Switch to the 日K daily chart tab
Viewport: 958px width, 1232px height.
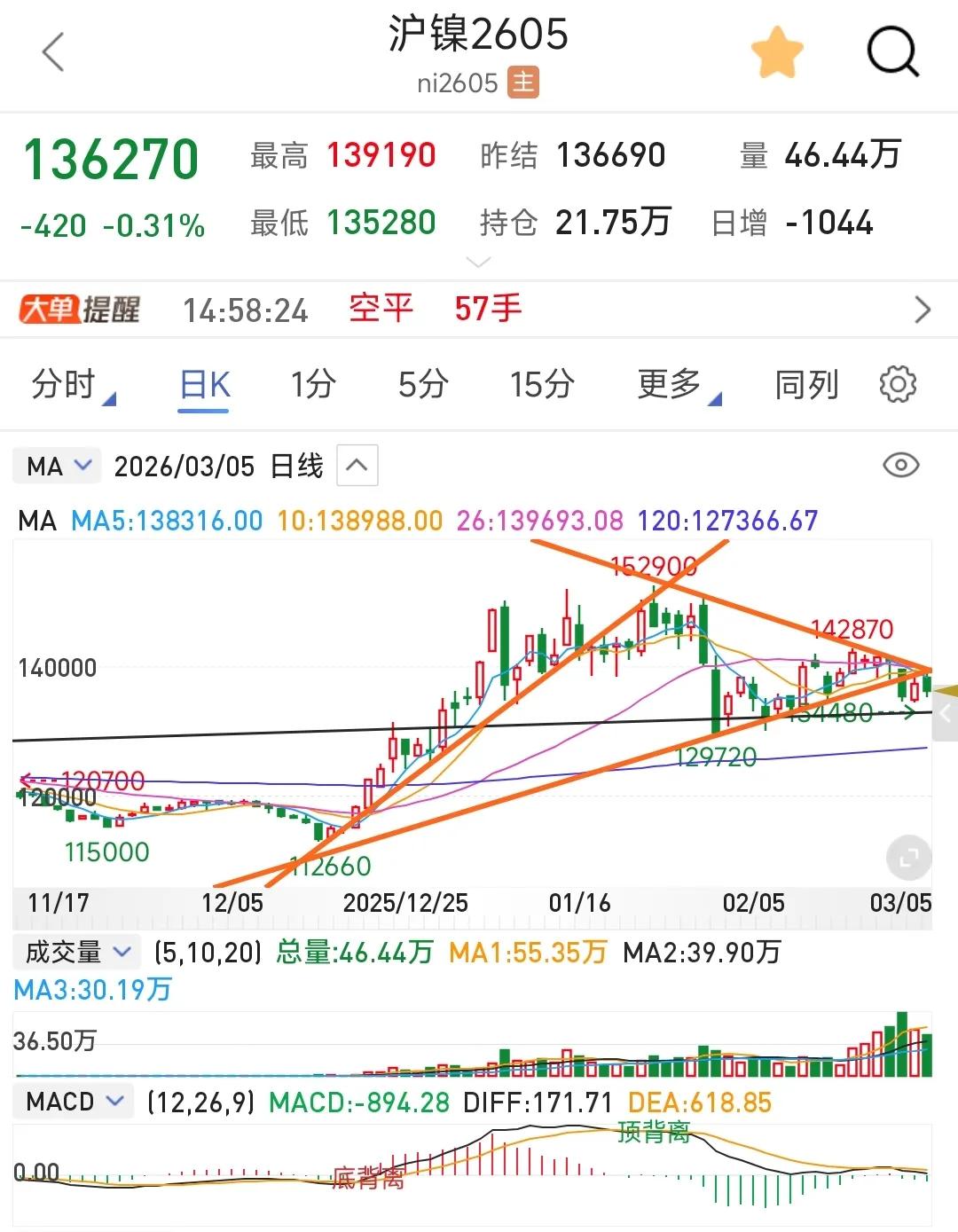point(203,383)
